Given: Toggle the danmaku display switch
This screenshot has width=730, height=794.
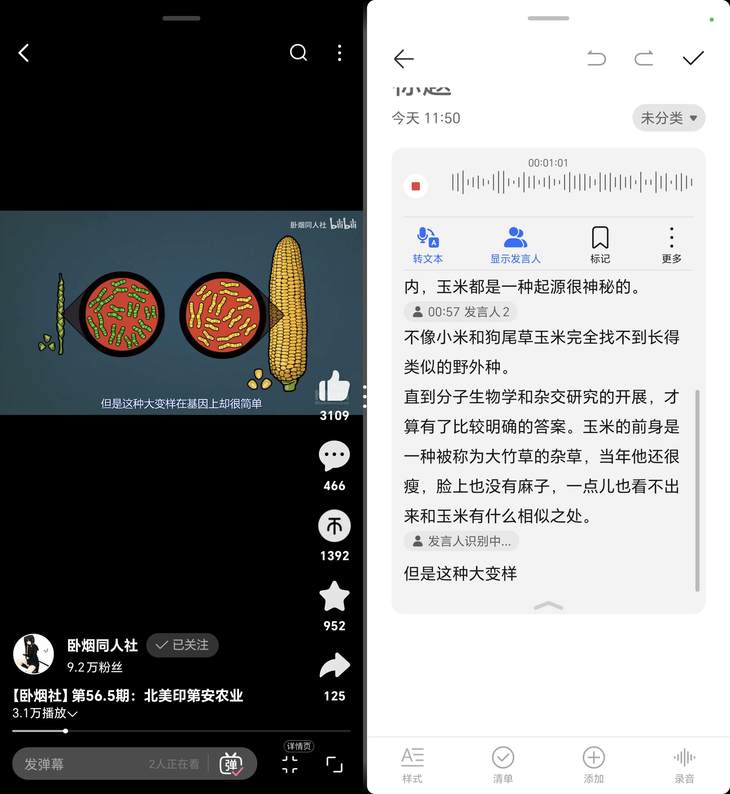Looking at the screenshot, I should tap(231, 764).
